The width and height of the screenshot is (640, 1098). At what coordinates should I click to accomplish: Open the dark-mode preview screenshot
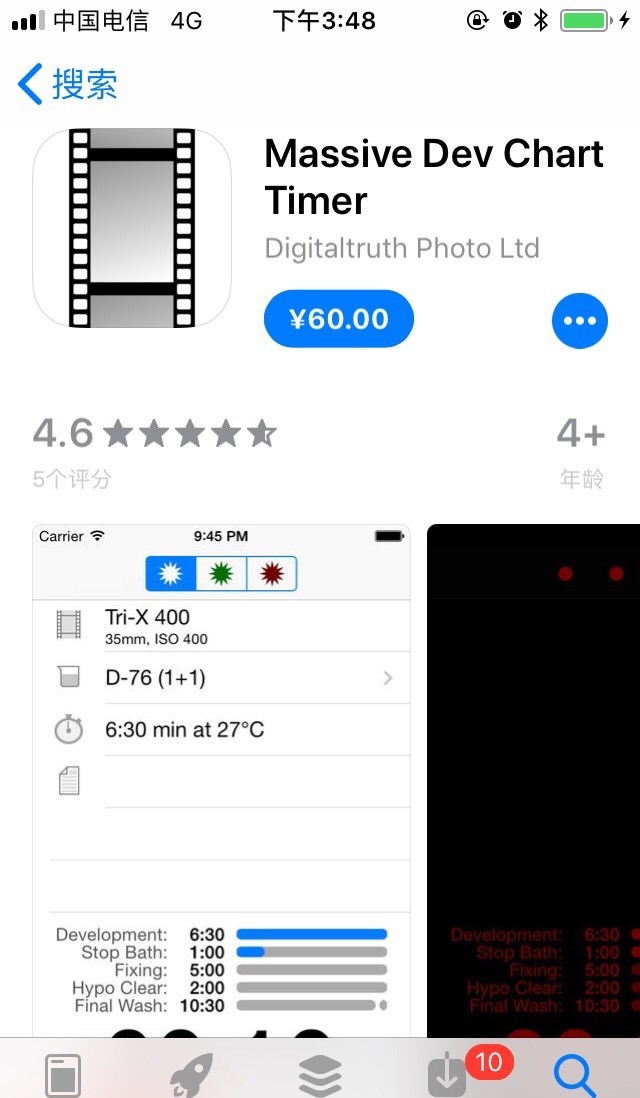coord(535,780)
